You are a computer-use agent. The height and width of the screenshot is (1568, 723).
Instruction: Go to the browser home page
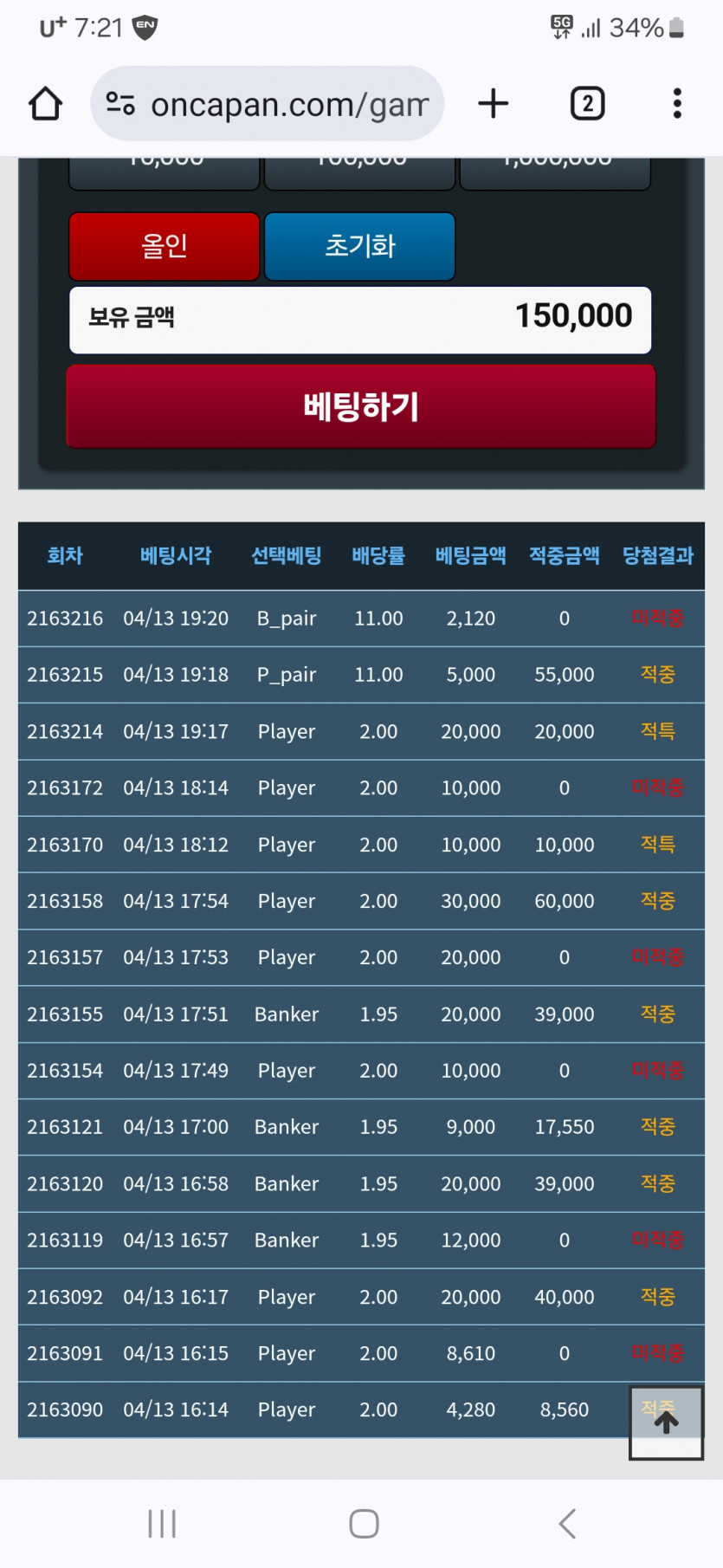(45, 104)
